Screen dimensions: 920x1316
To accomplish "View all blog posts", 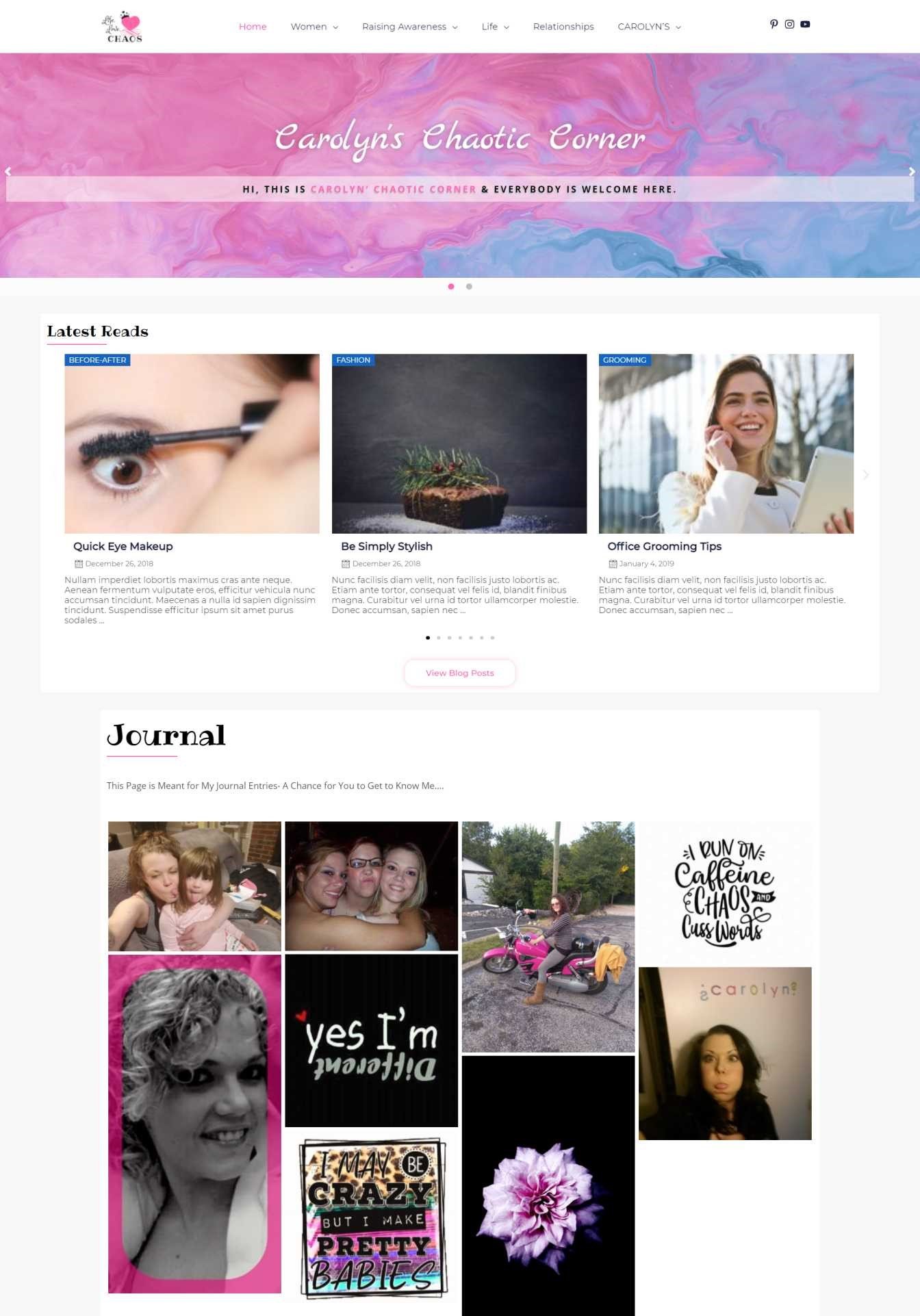I will coord(459,673).
